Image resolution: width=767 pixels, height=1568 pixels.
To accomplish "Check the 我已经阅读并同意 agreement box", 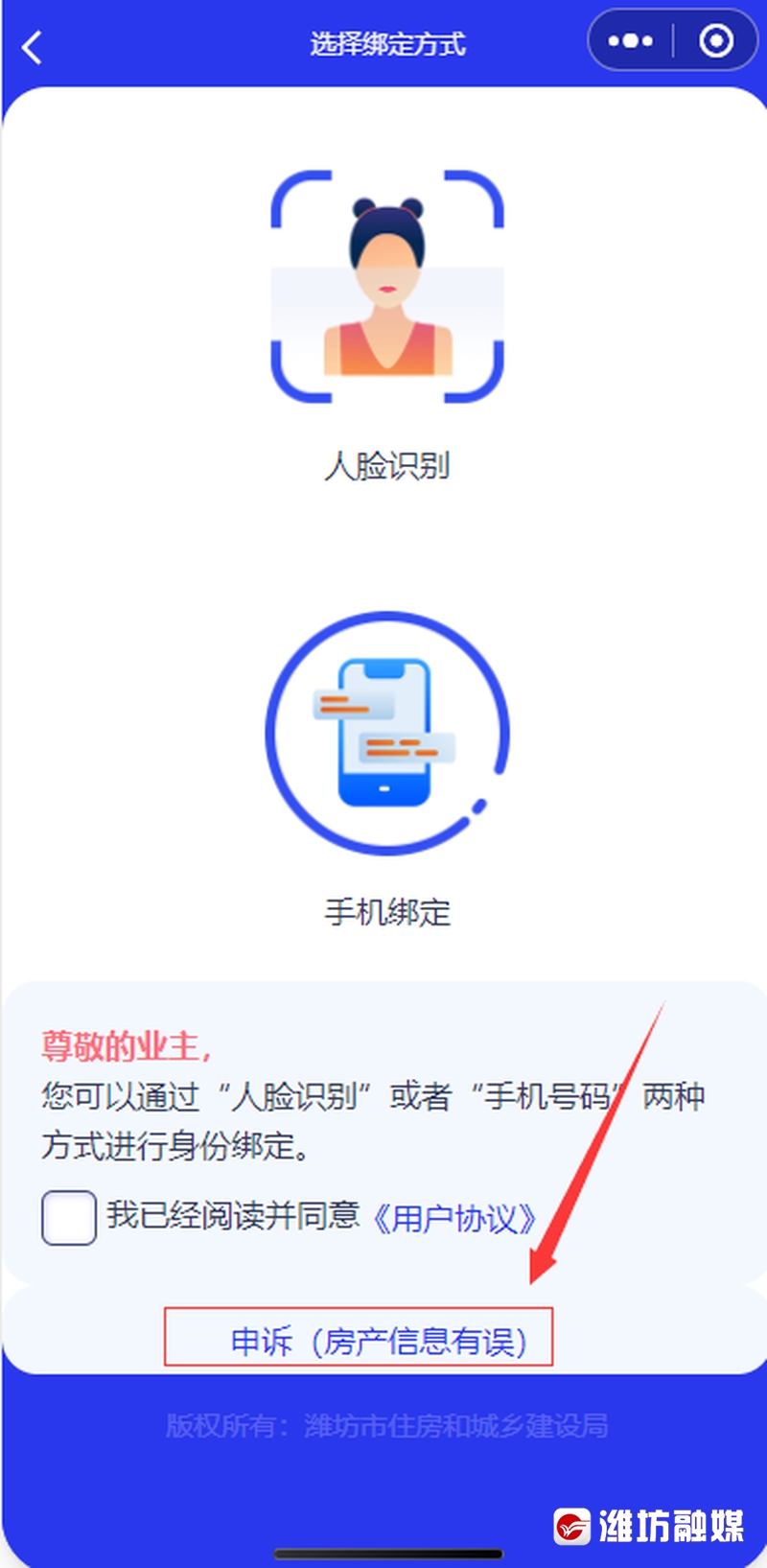I will pos(69,1217).
